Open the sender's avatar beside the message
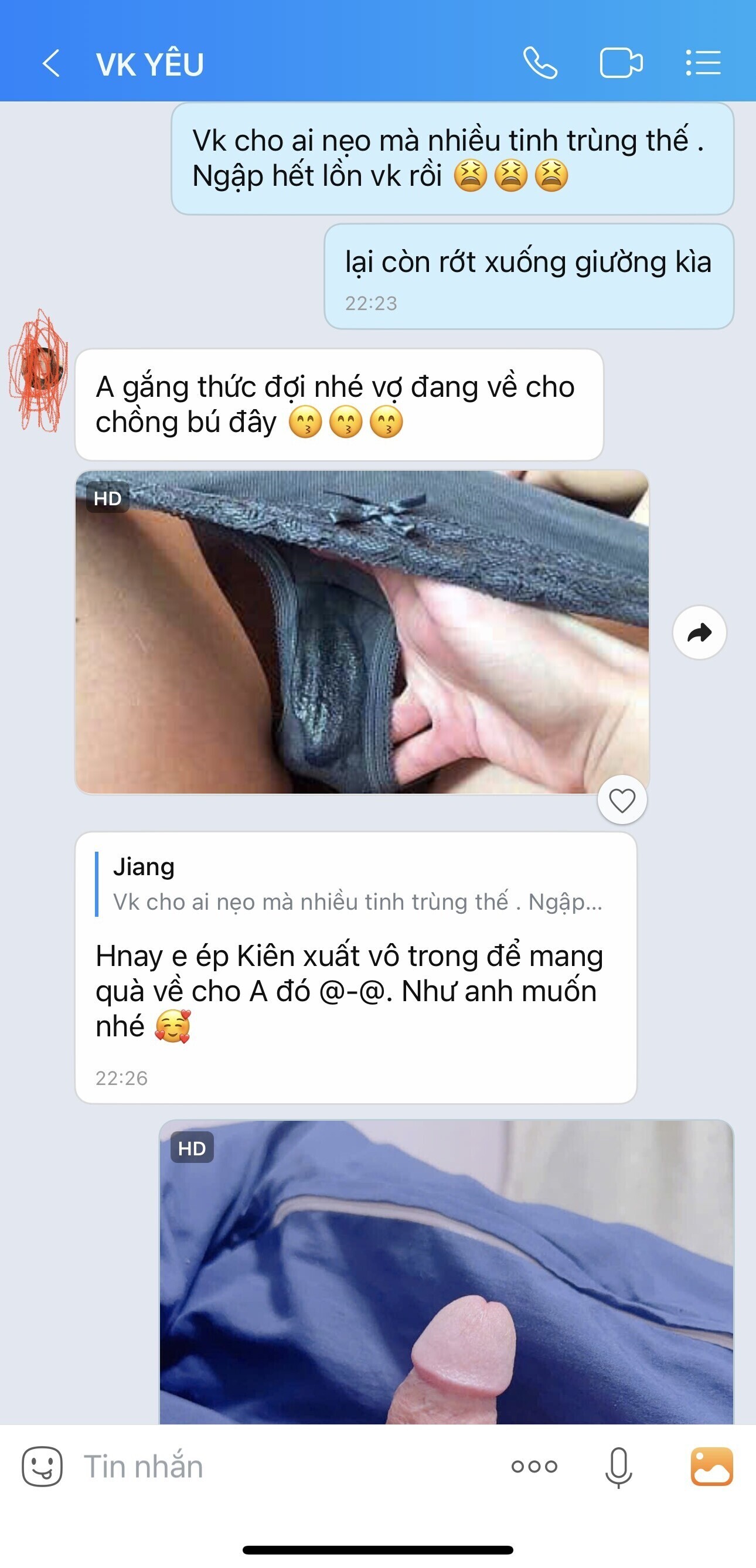The height and width of the screenshot is (1568, 756). (39, 370)
